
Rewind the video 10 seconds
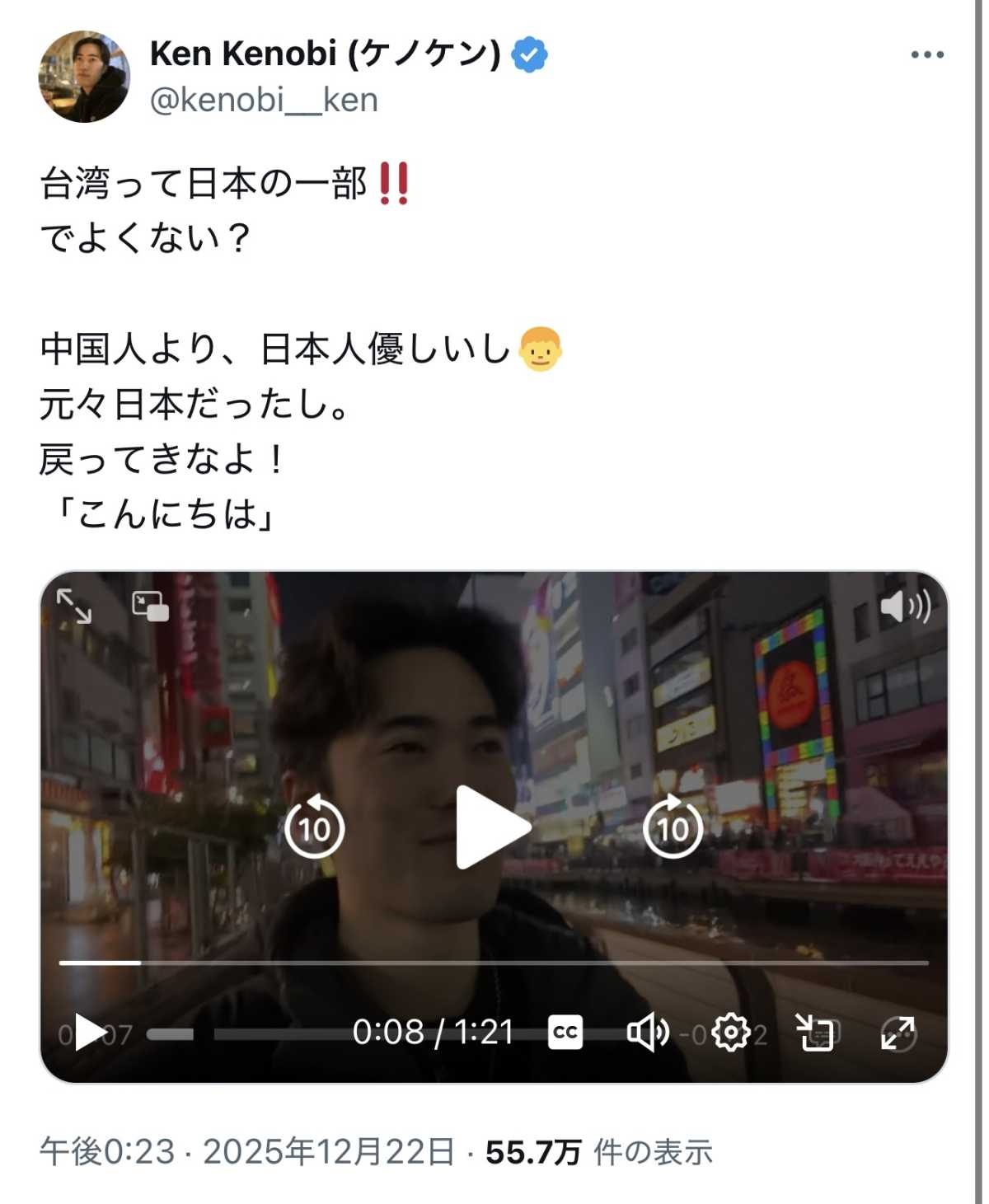pyautogui.click(x=314, y=827)
